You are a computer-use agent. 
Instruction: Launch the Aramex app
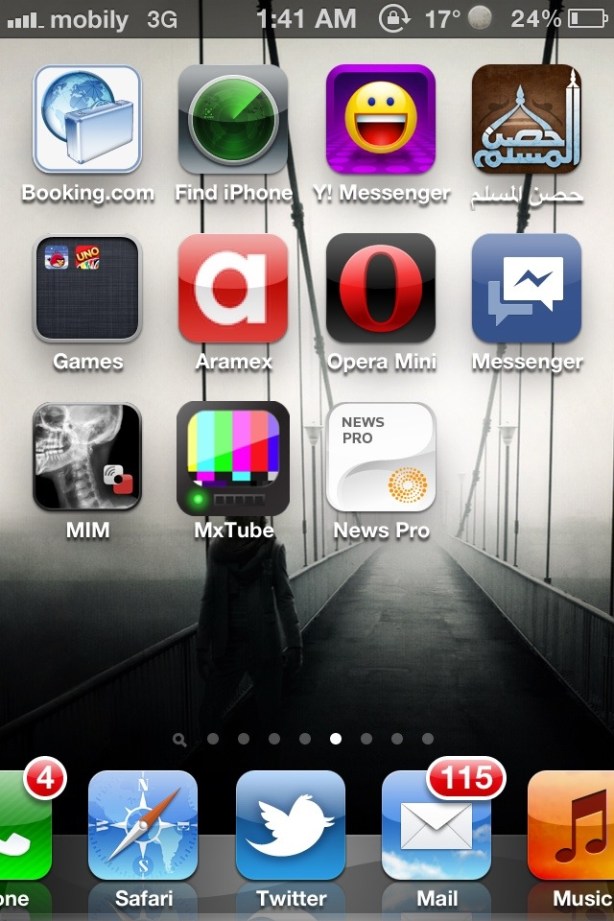point(233,289)
